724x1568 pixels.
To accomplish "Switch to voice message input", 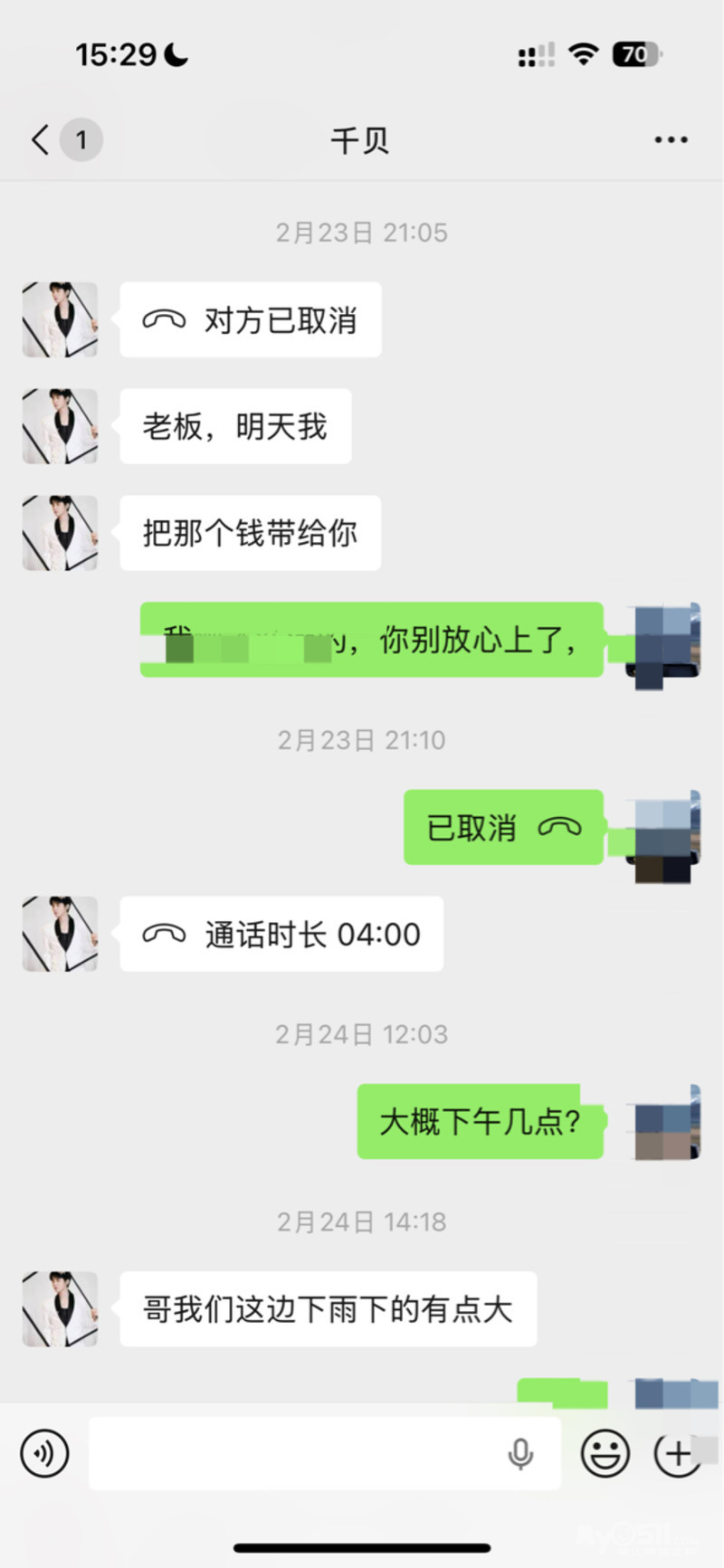I will (44, 1453).
